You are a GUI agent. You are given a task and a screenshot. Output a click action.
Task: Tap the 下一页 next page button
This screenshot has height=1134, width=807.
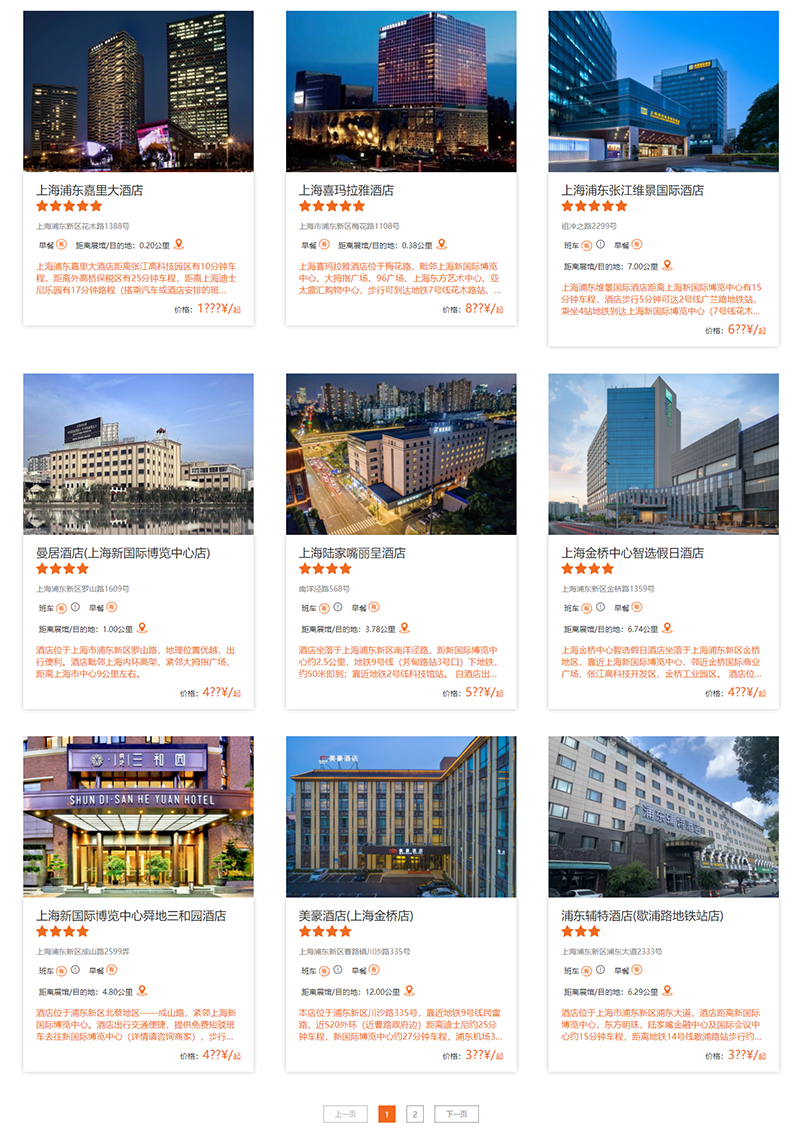456,1114
